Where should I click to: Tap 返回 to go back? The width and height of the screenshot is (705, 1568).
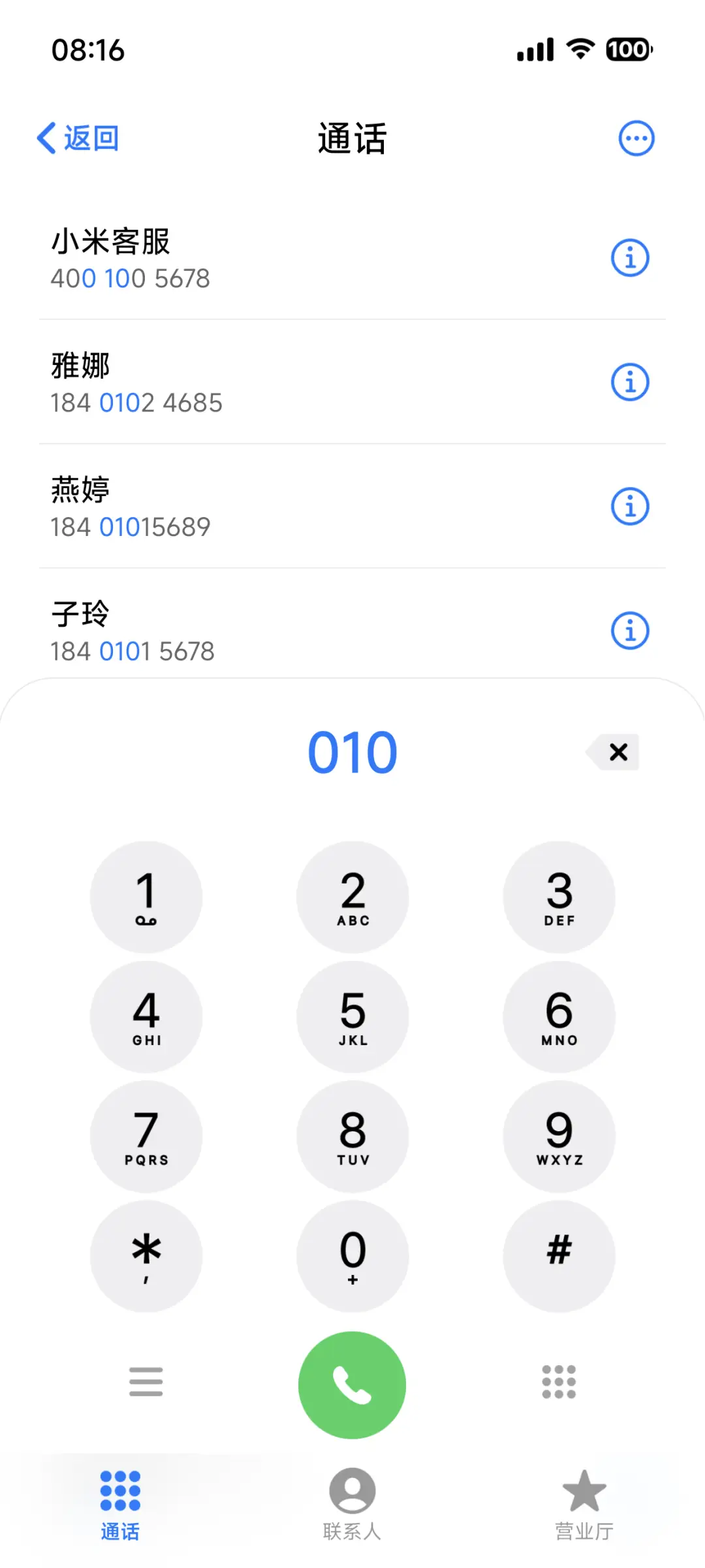pyautogui.click(x=78, y=138)
